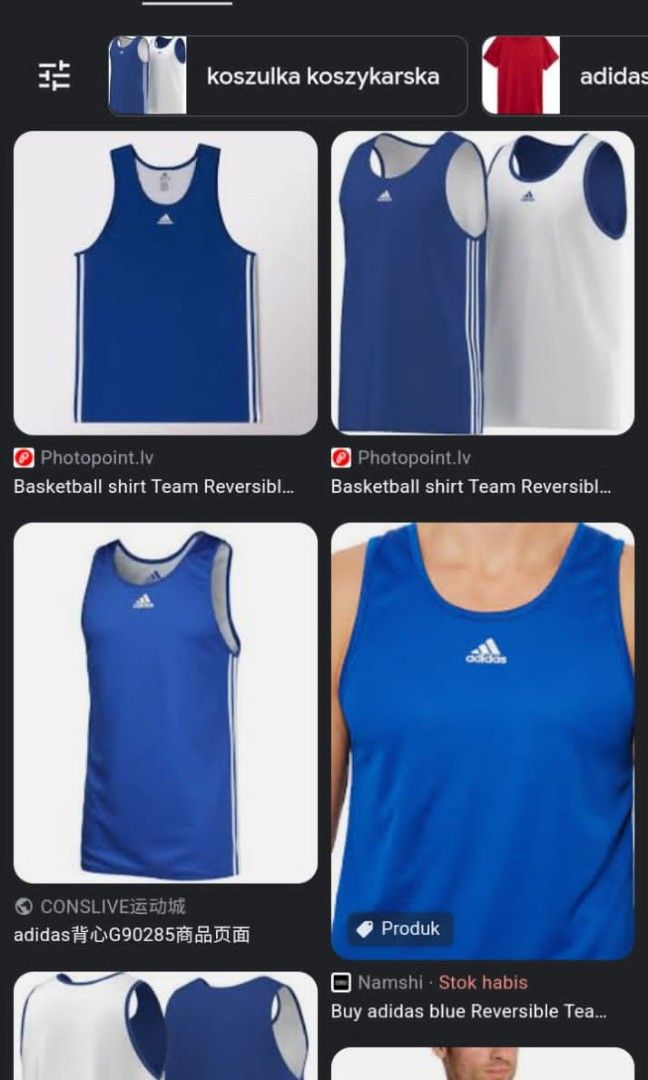Screen dimensions: 648x1080
Task: Select the koszulka koszykarska chip
Action: point(288,76)
